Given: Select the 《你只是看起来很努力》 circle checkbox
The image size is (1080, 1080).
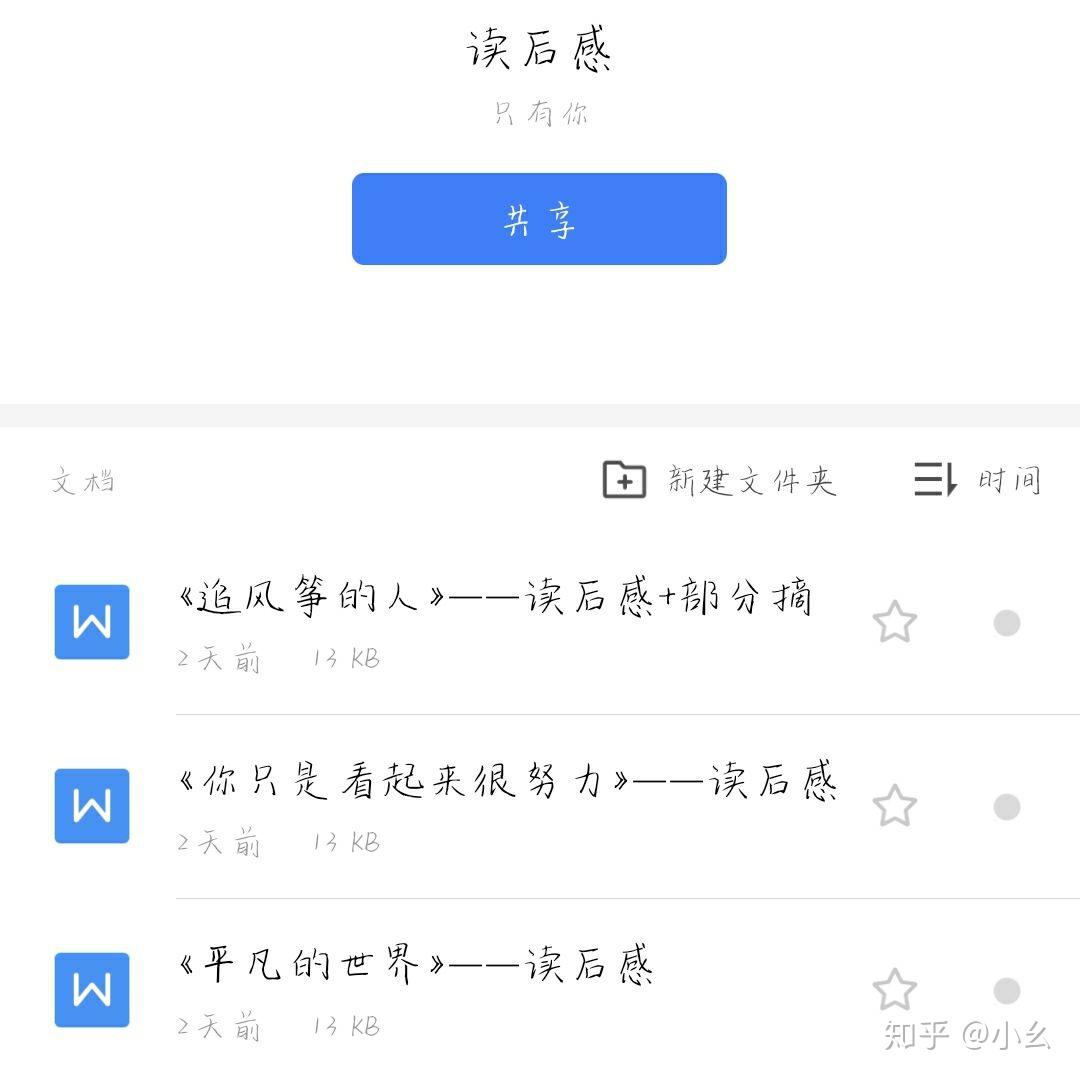Looking at the screenshot, I should 1006,806.
